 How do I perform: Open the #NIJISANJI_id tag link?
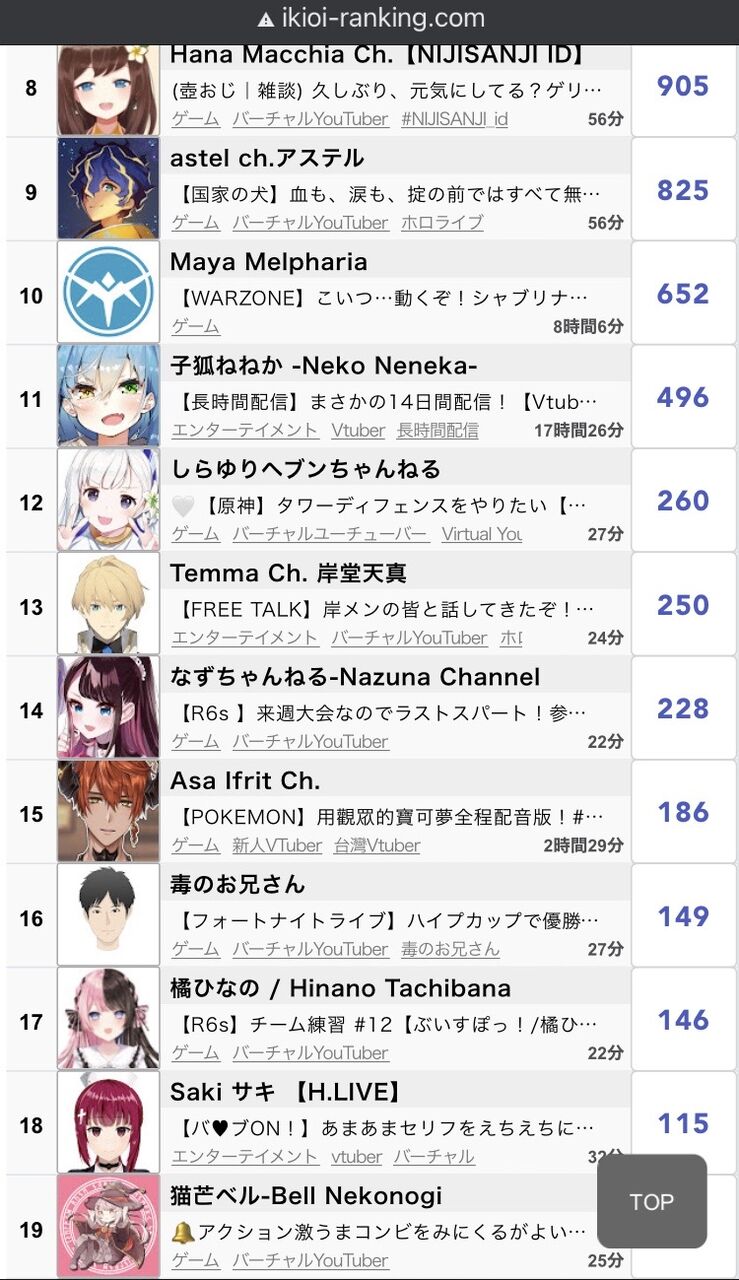pos(454,118)
